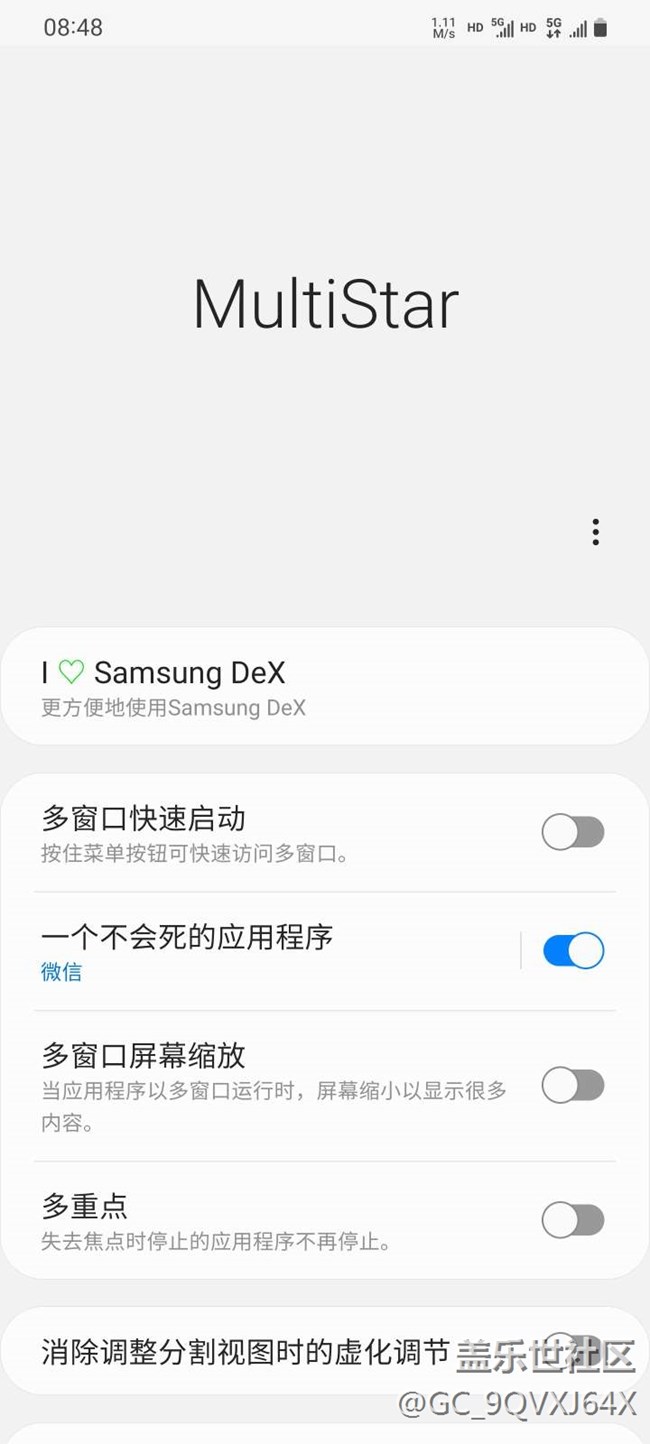
Task: Turn off the 一个不会死的应用程序 switch
Action: (573, 950)
